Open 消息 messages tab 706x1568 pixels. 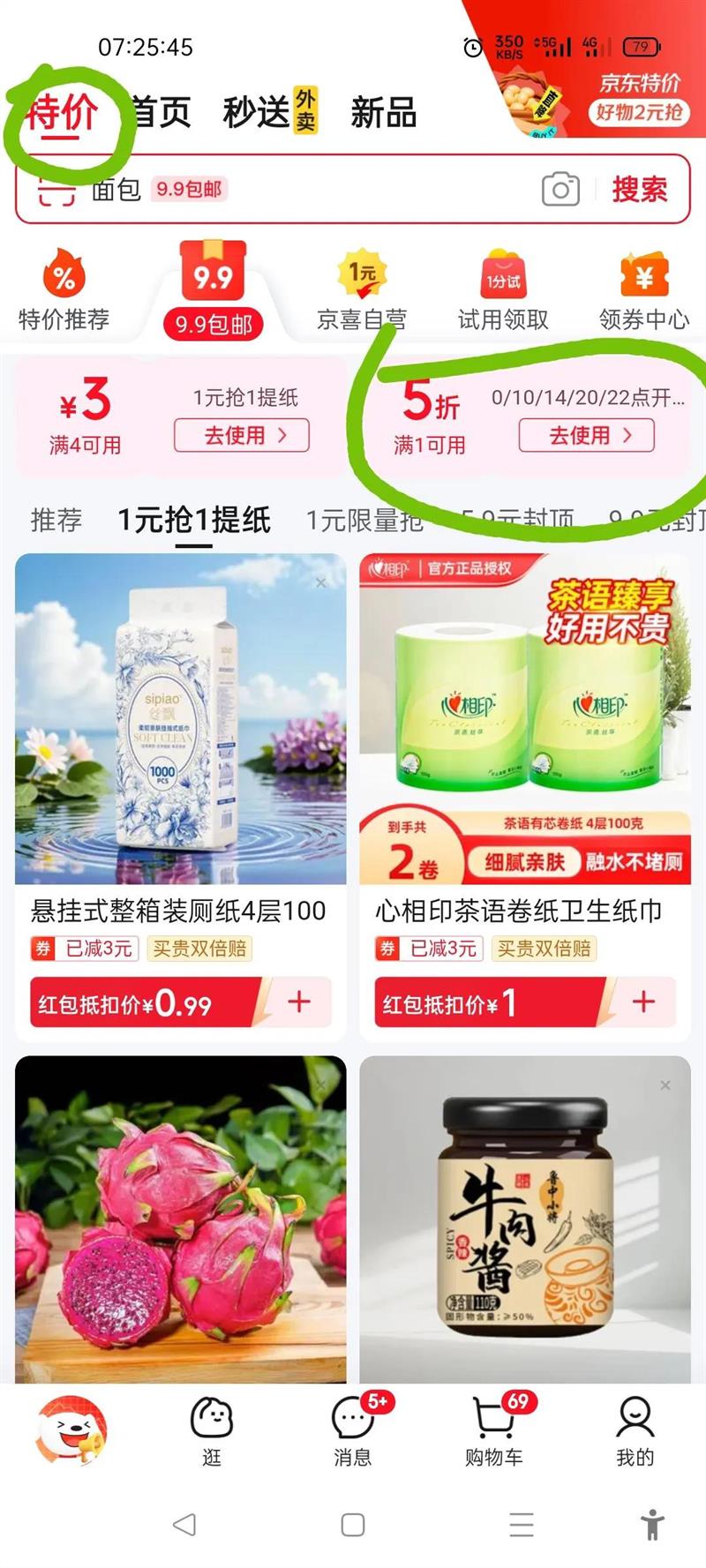pyautogui.click(x=353, y=1430)
